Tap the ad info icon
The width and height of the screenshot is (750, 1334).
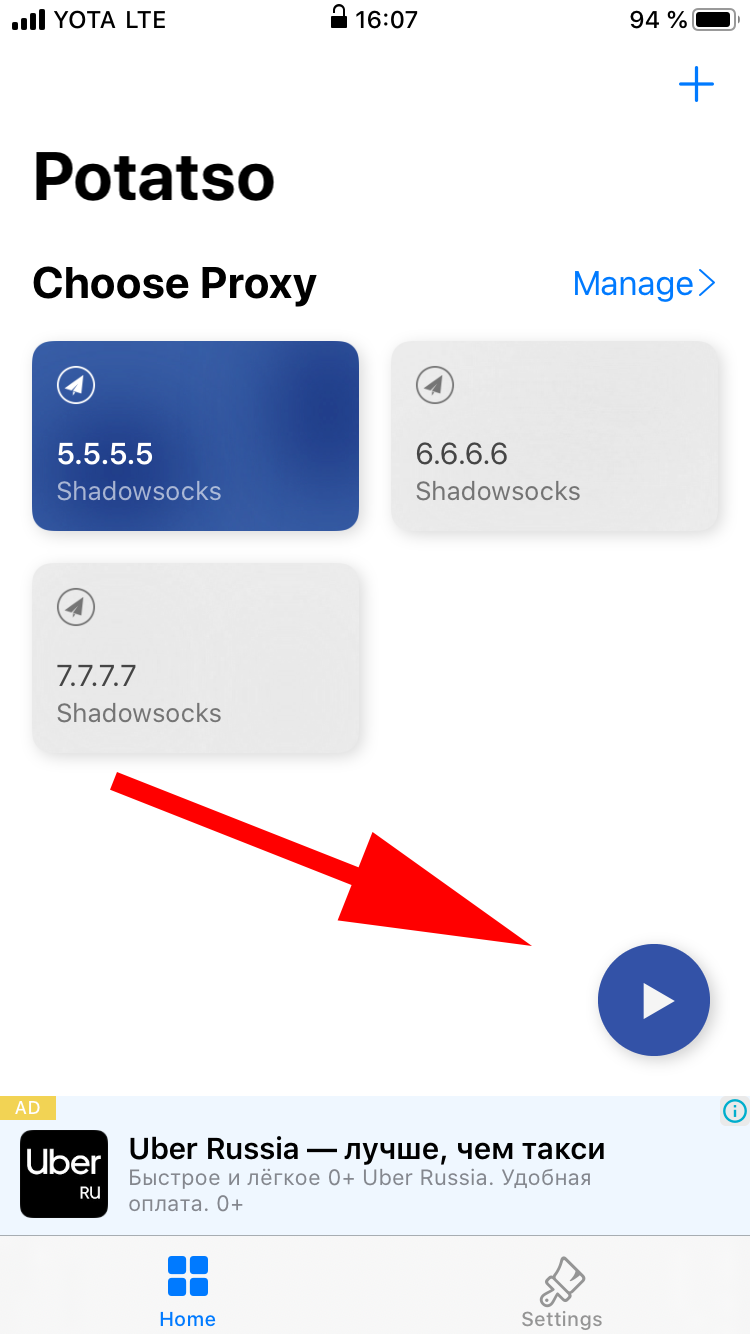point(734,1110)
